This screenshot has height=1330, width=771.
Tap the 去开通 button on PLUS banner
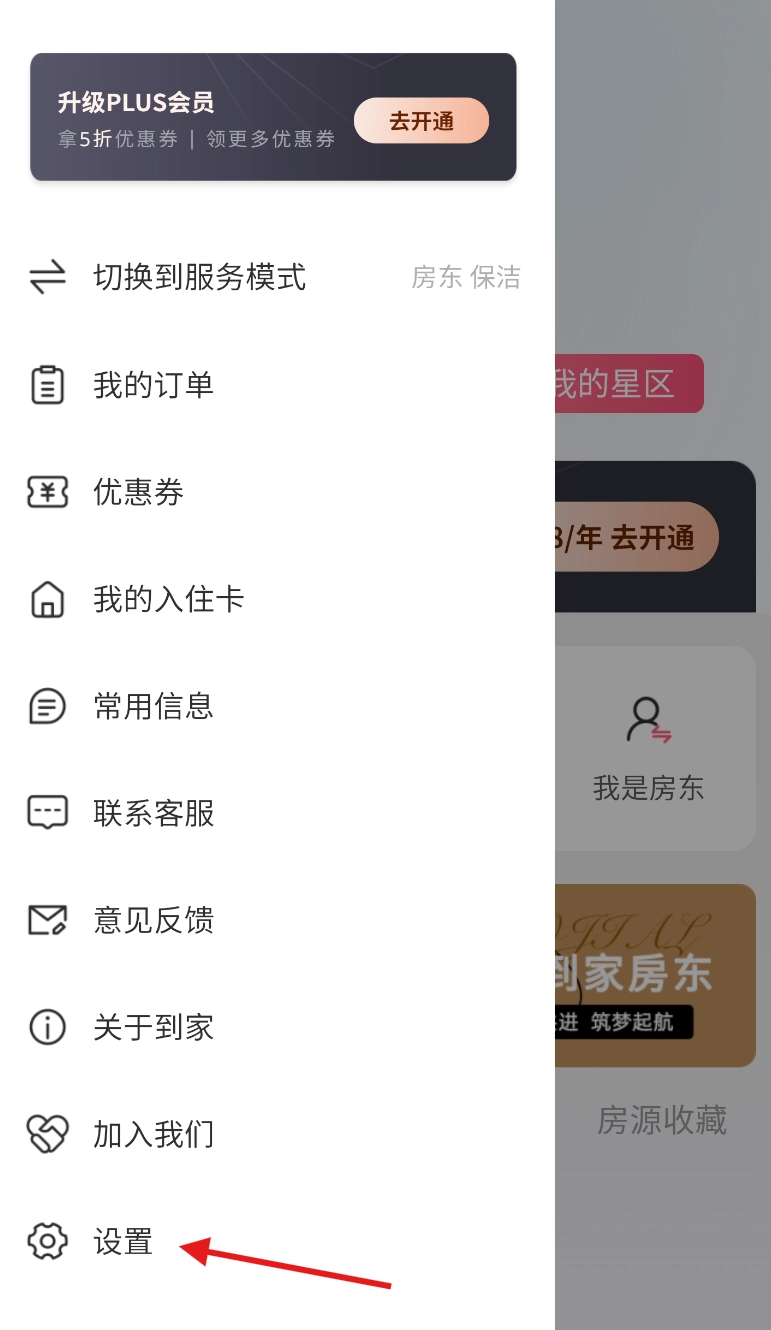tap(421, 121)
